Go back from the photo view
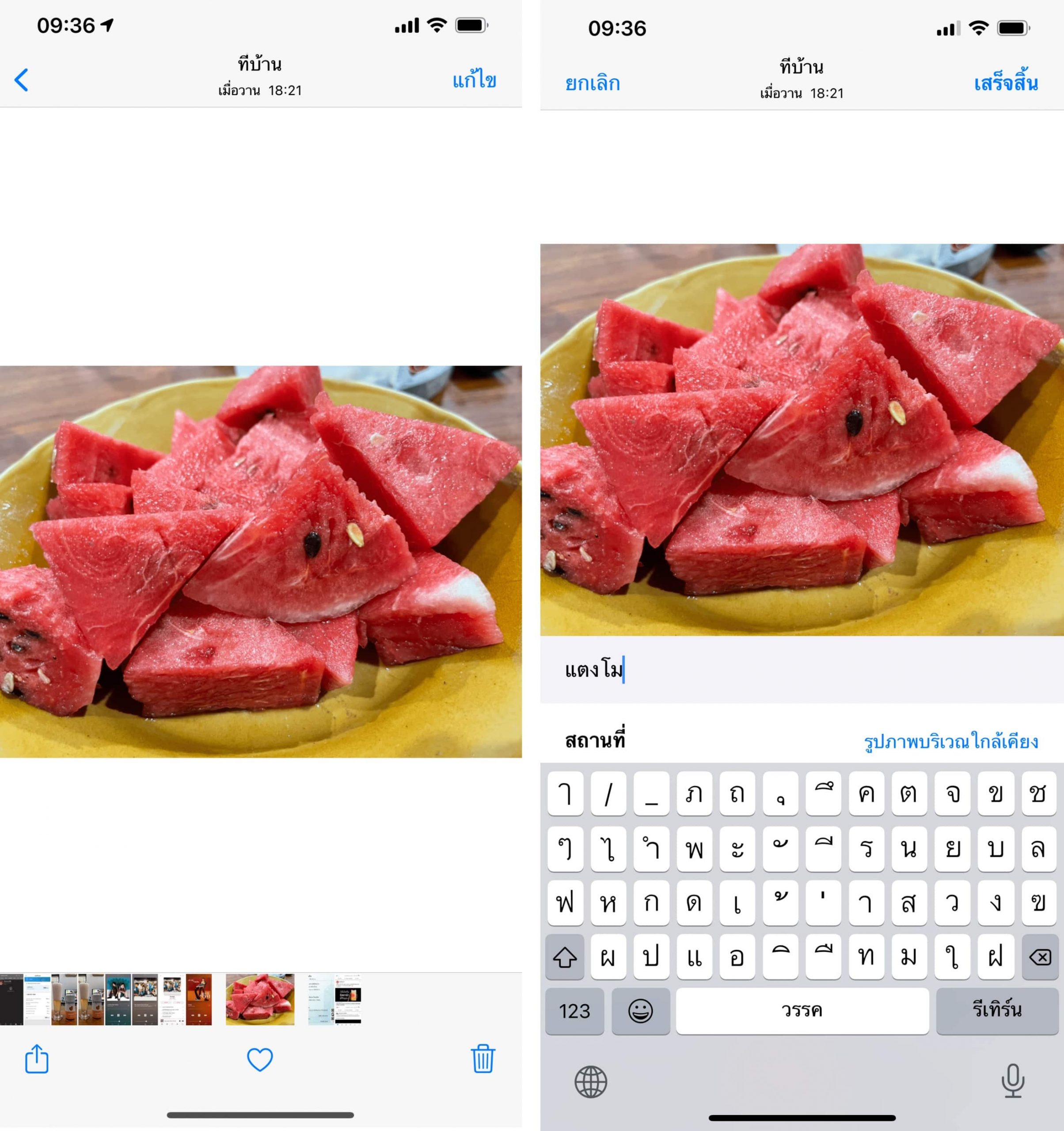Screen dimensions: 1064x1131 point(22,80)
